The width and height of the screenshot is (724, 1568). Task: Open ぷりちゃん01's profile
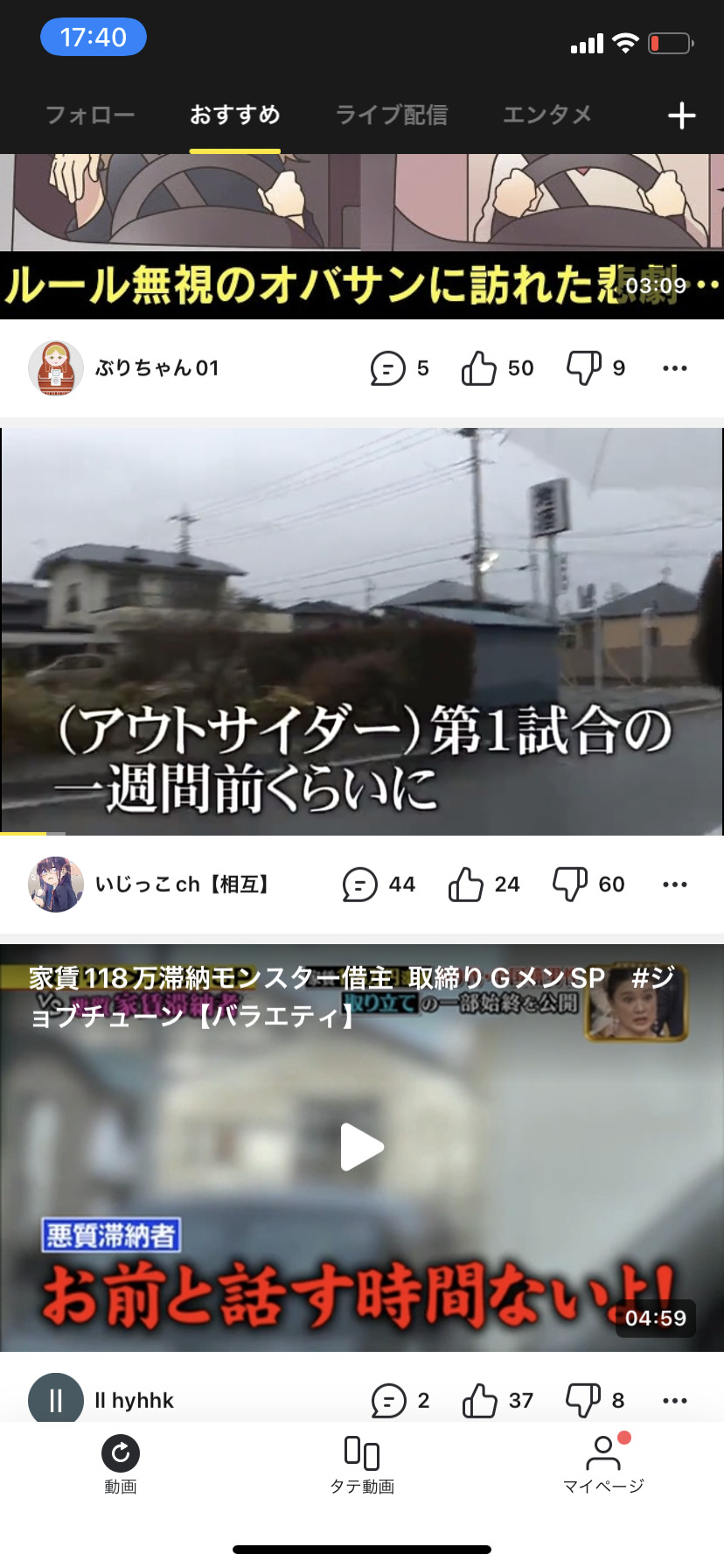point(56,368)
